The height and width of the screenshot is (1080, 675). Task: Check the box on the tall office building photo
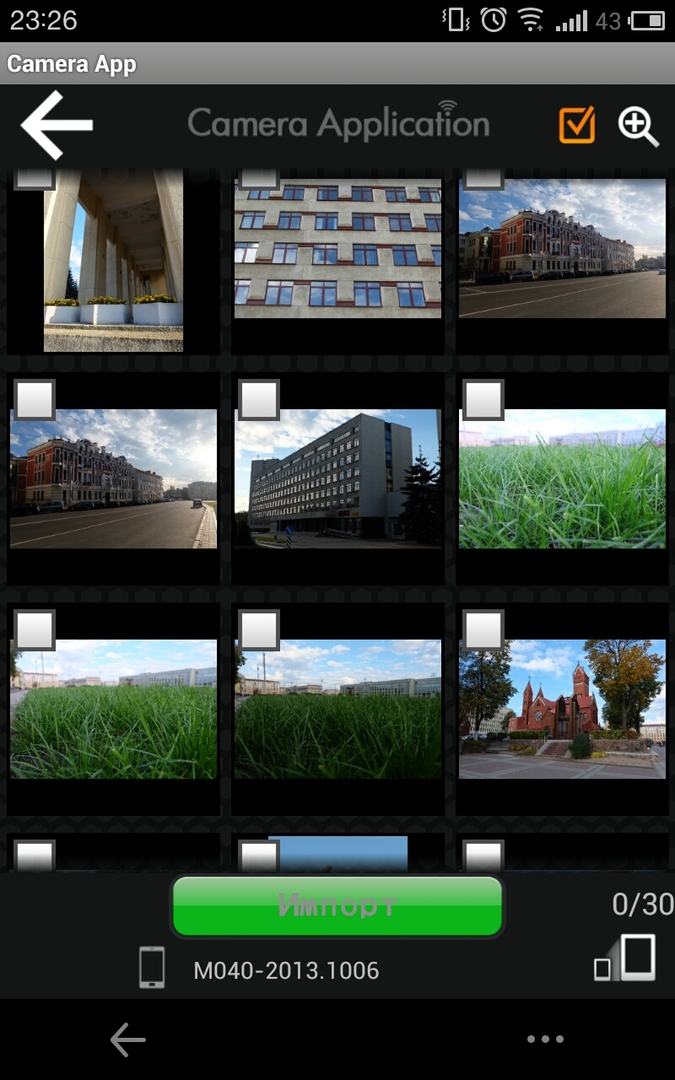[260, 400]
